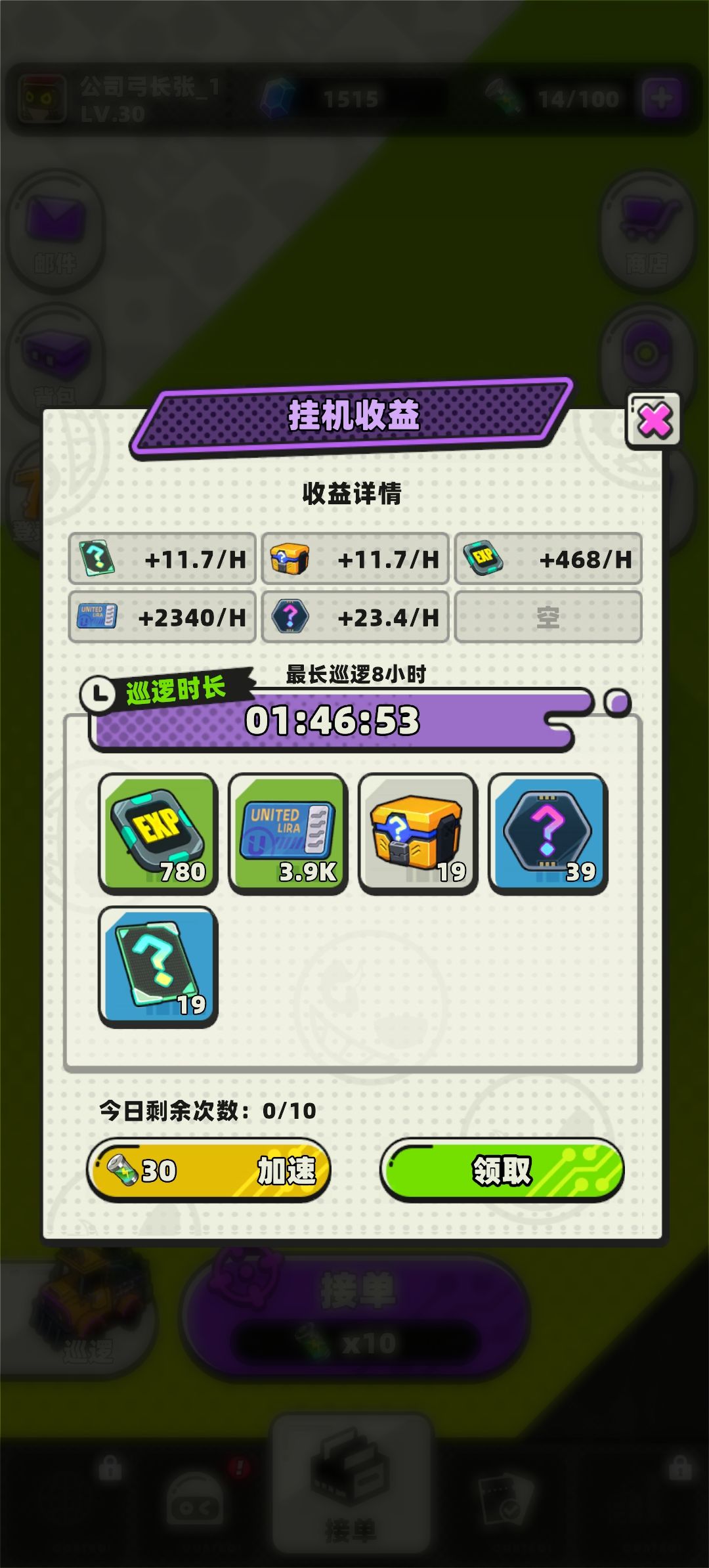Close the 挂机收益 dialog
The height and width of the screenshot is (1568, 709).
(x=653, y=421)
